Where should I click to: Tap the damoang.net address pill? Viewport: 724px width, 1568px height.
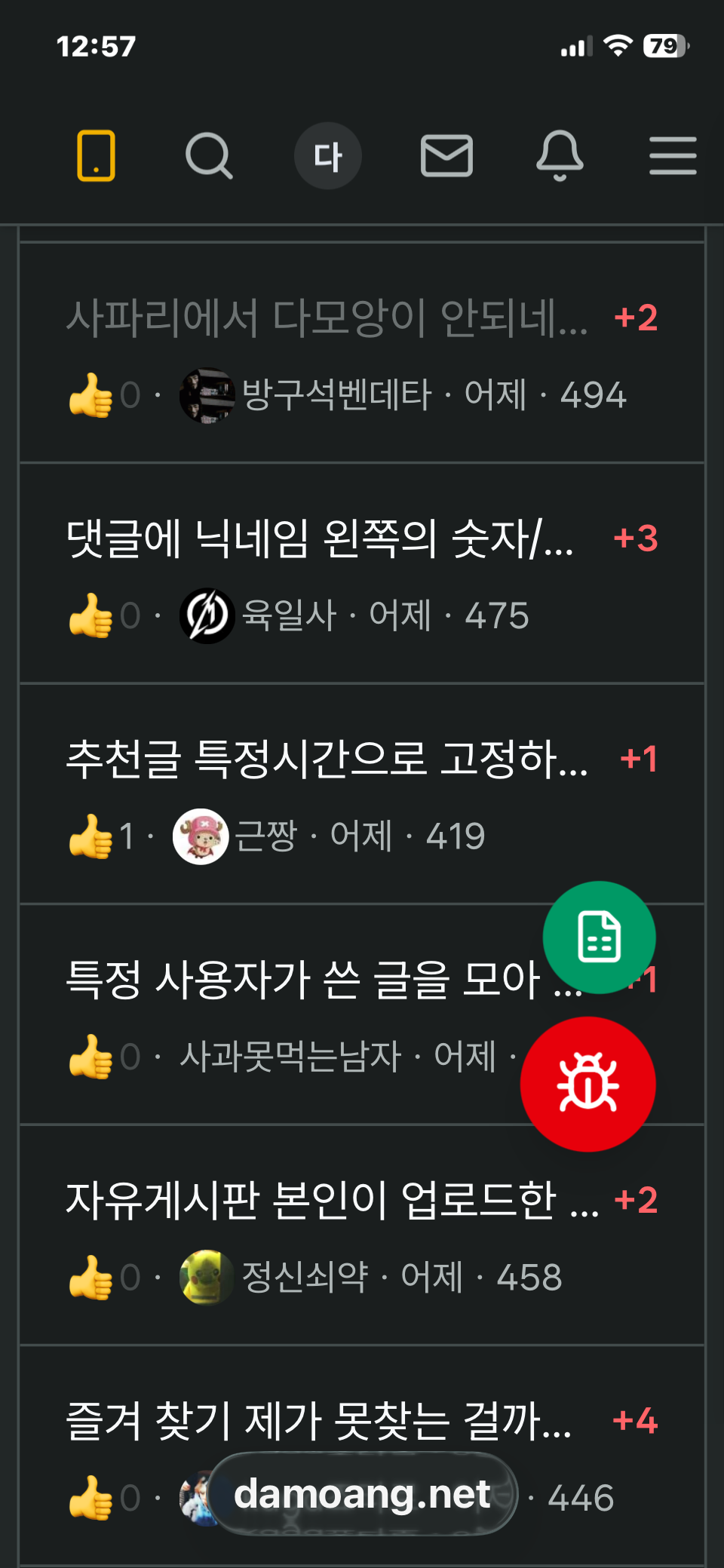coord(363,1494)
